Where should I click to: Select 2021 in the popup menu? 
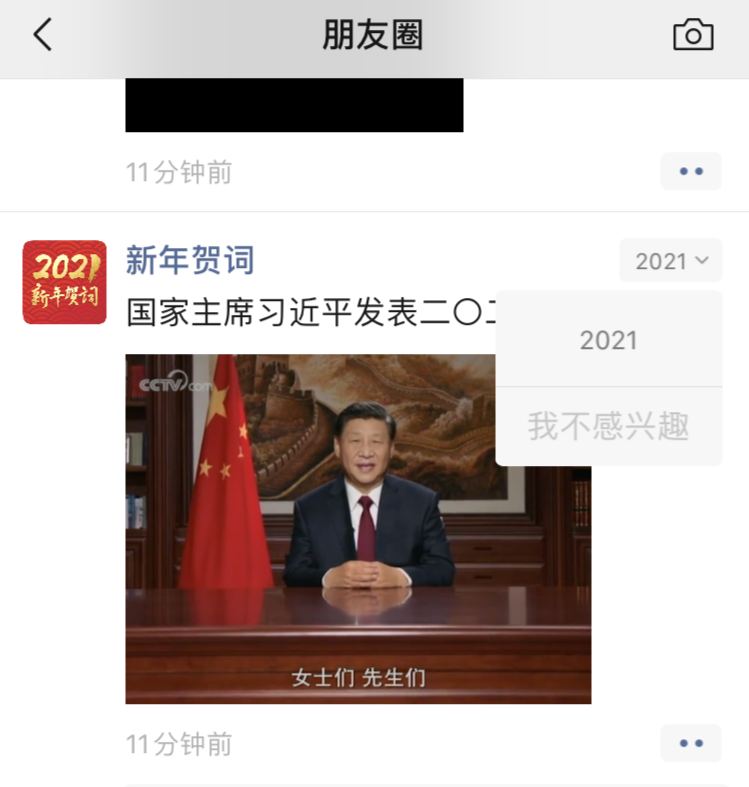pyautogui.click(x=608, y=340)
